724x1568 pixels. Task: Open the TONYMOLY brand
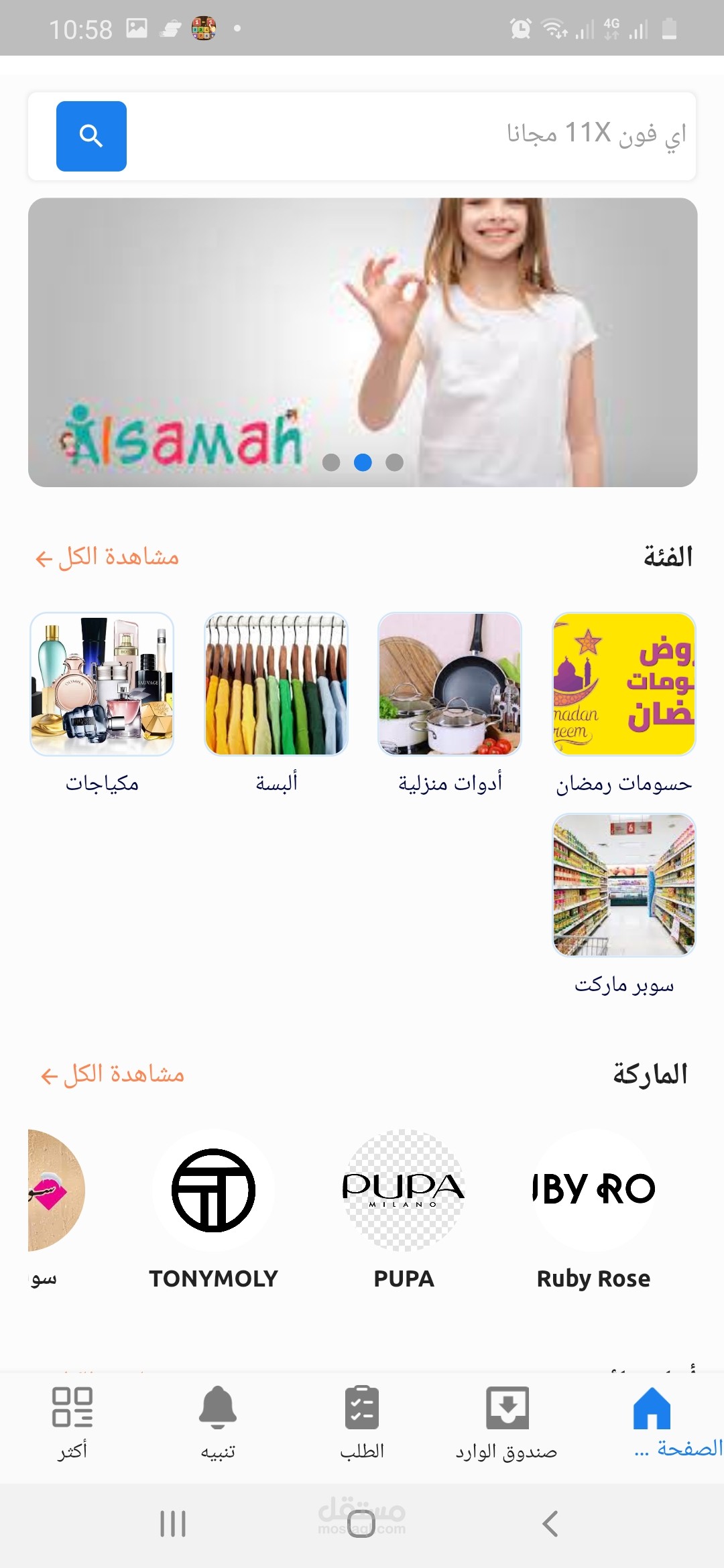pos(213,1191)
